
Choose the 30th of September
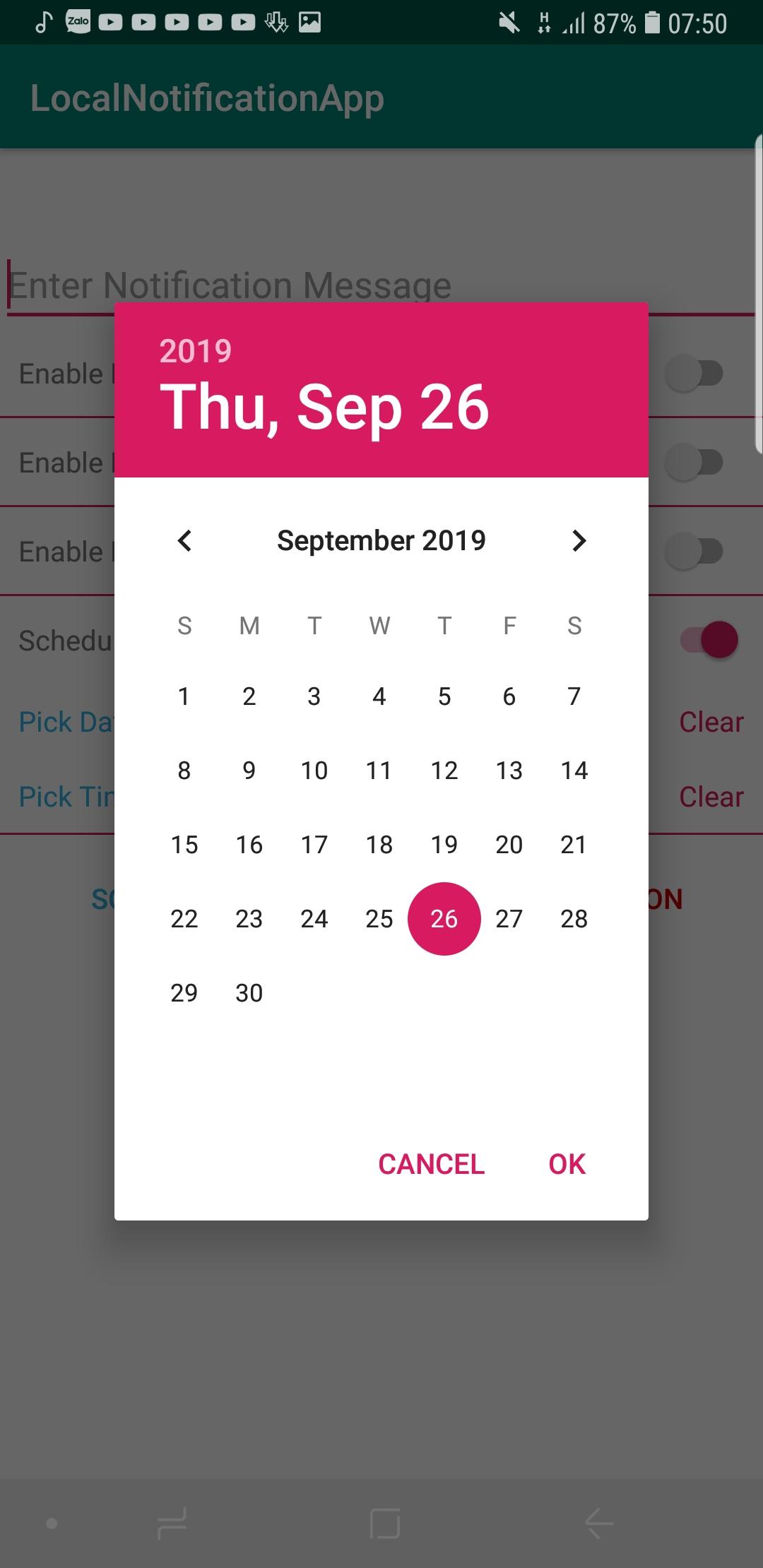point(249,993)
